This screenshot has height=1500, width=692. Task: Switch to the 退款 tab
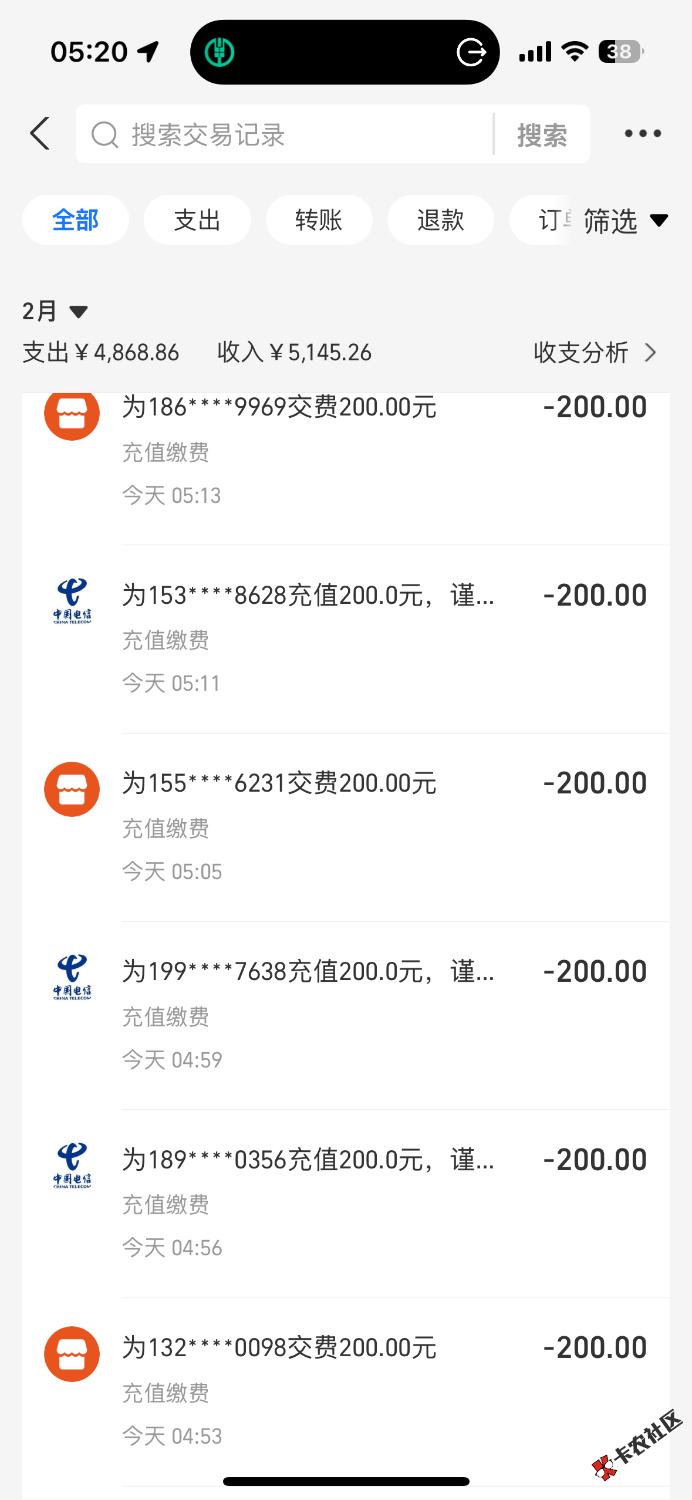[x=440, y=220]
